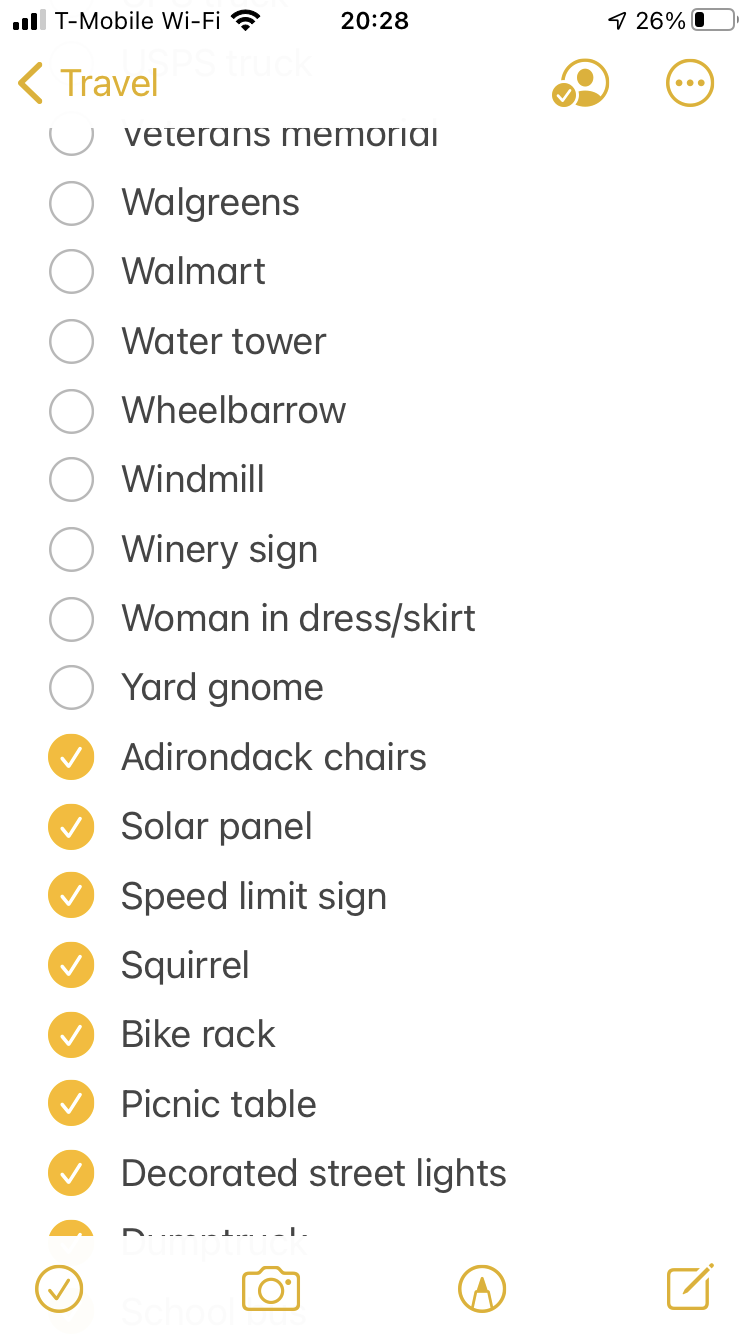Open the markup pen tool

[482, 1289]
